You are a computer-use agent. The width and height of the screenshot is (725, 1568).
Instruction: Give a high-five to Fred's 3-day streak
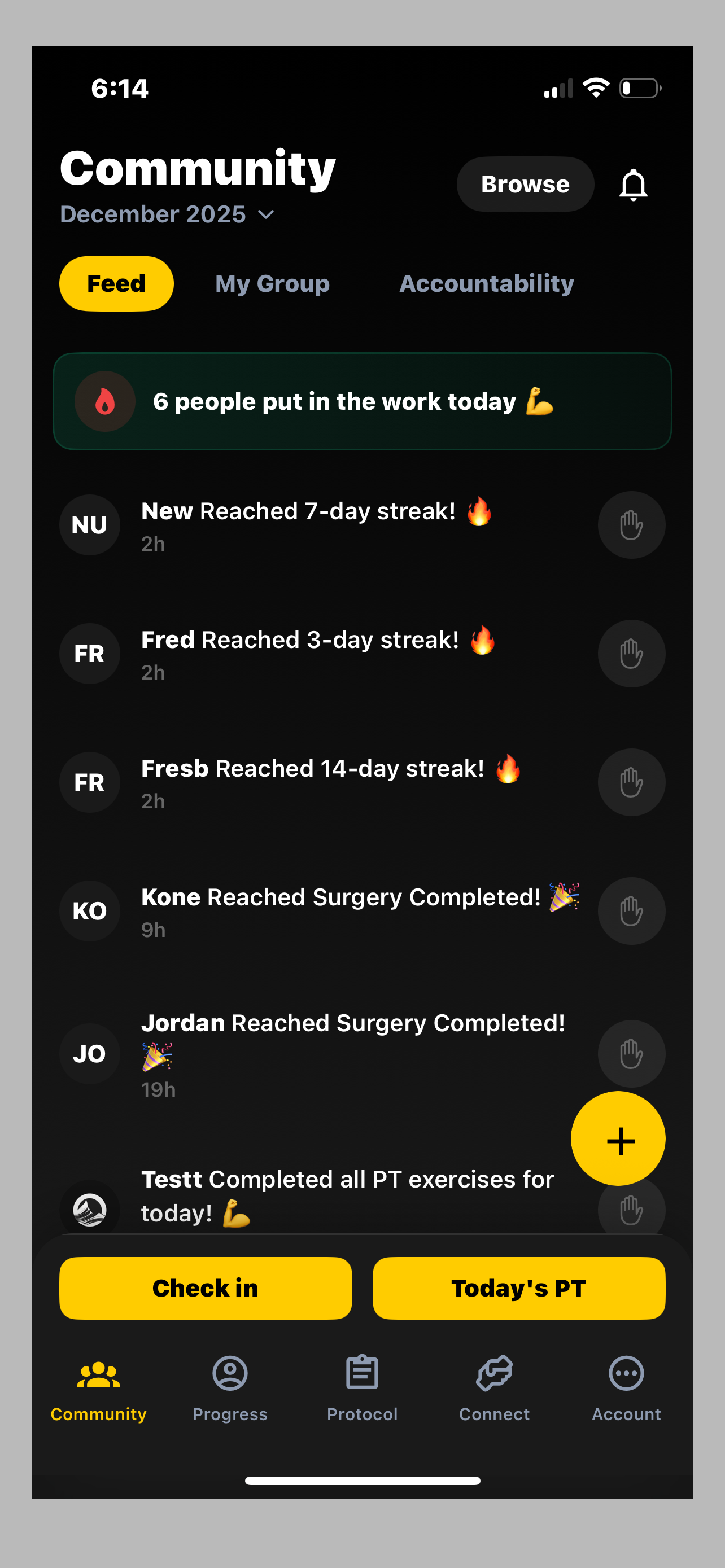[631, 654]
